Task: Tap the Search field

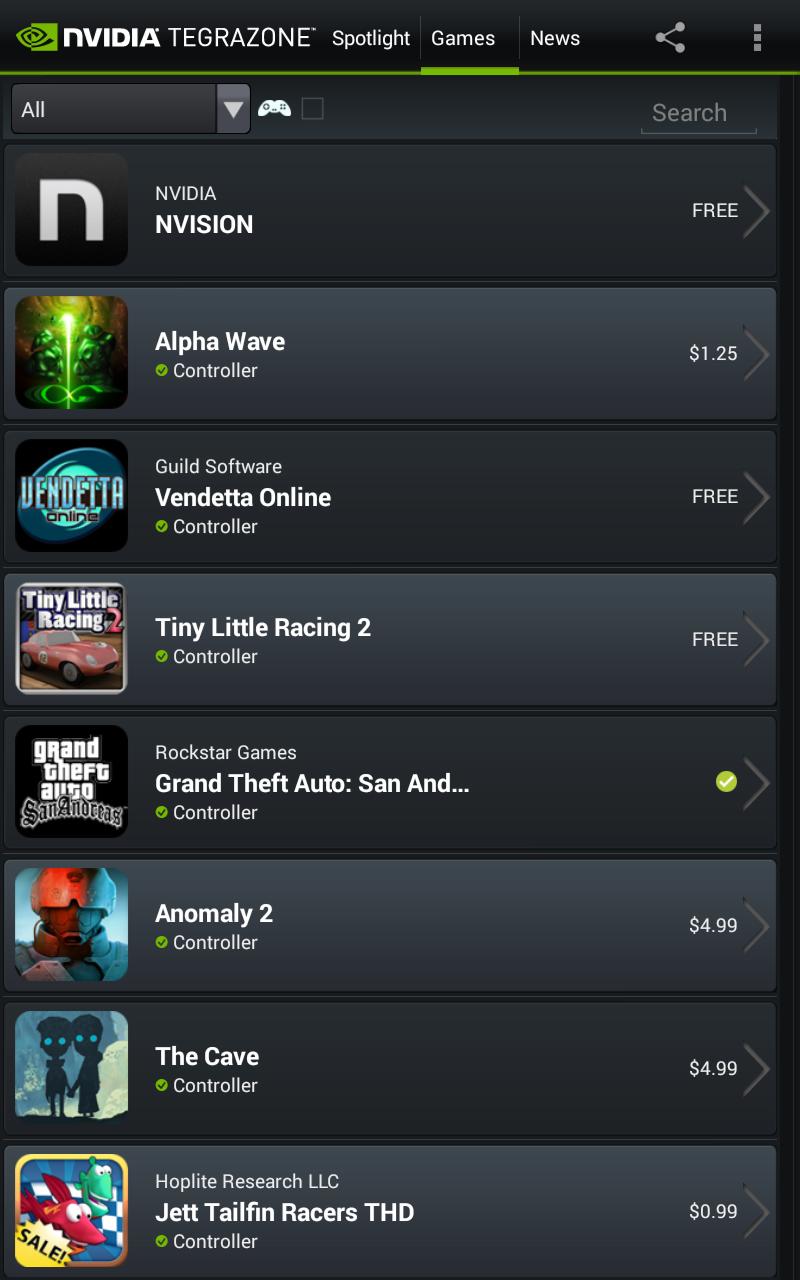Action: [x=698, y=113]
